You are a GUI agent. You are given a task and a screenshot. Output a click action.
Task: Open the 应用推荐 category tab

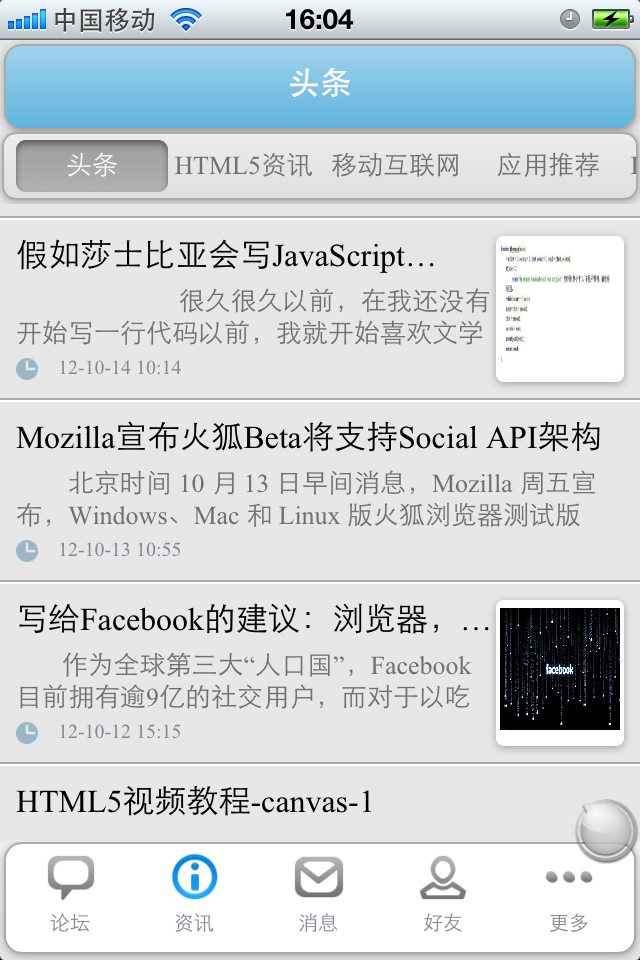(548, 166)
